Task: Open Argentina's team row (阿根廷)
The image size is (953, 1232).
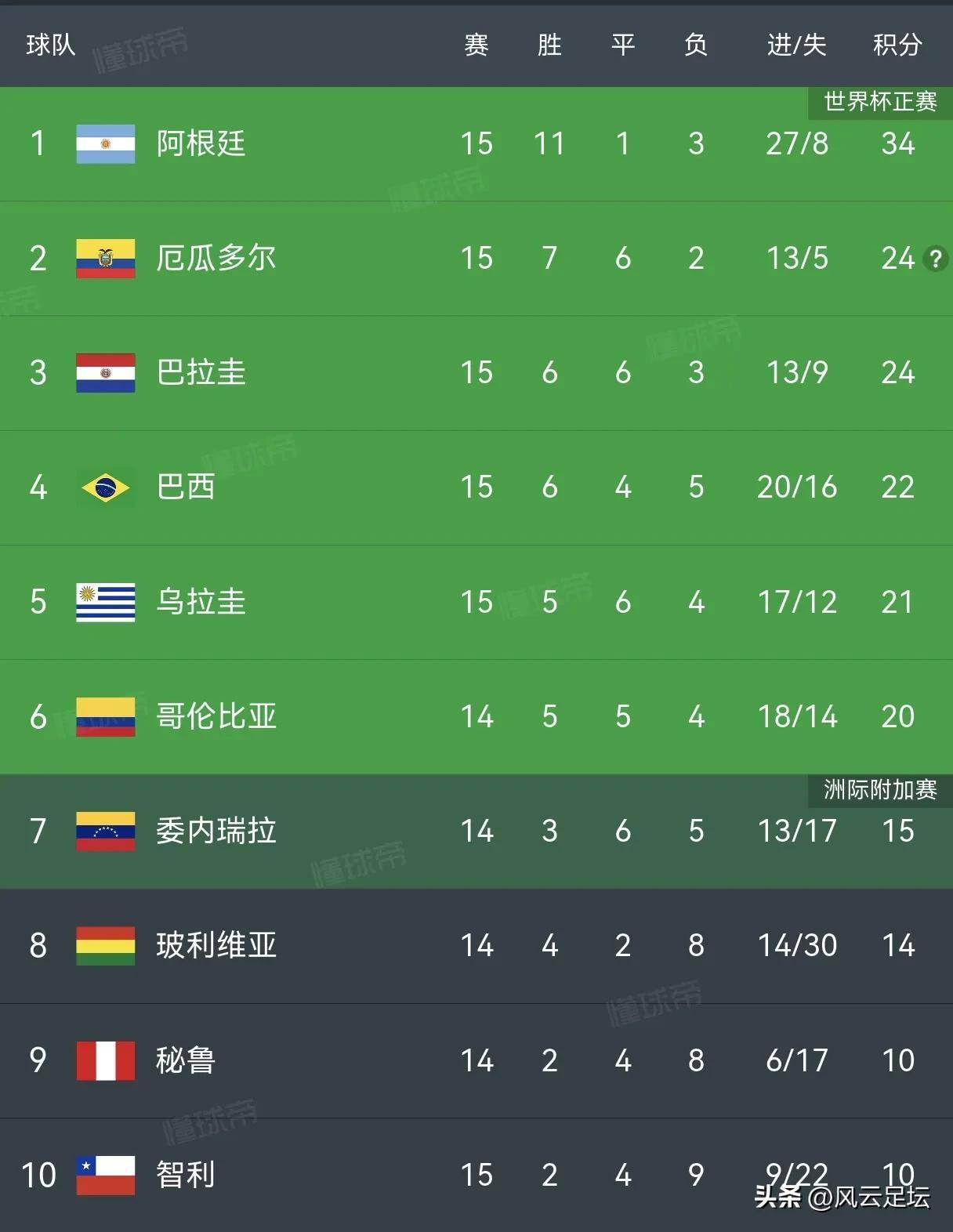Action: click(x=201, y=144)
